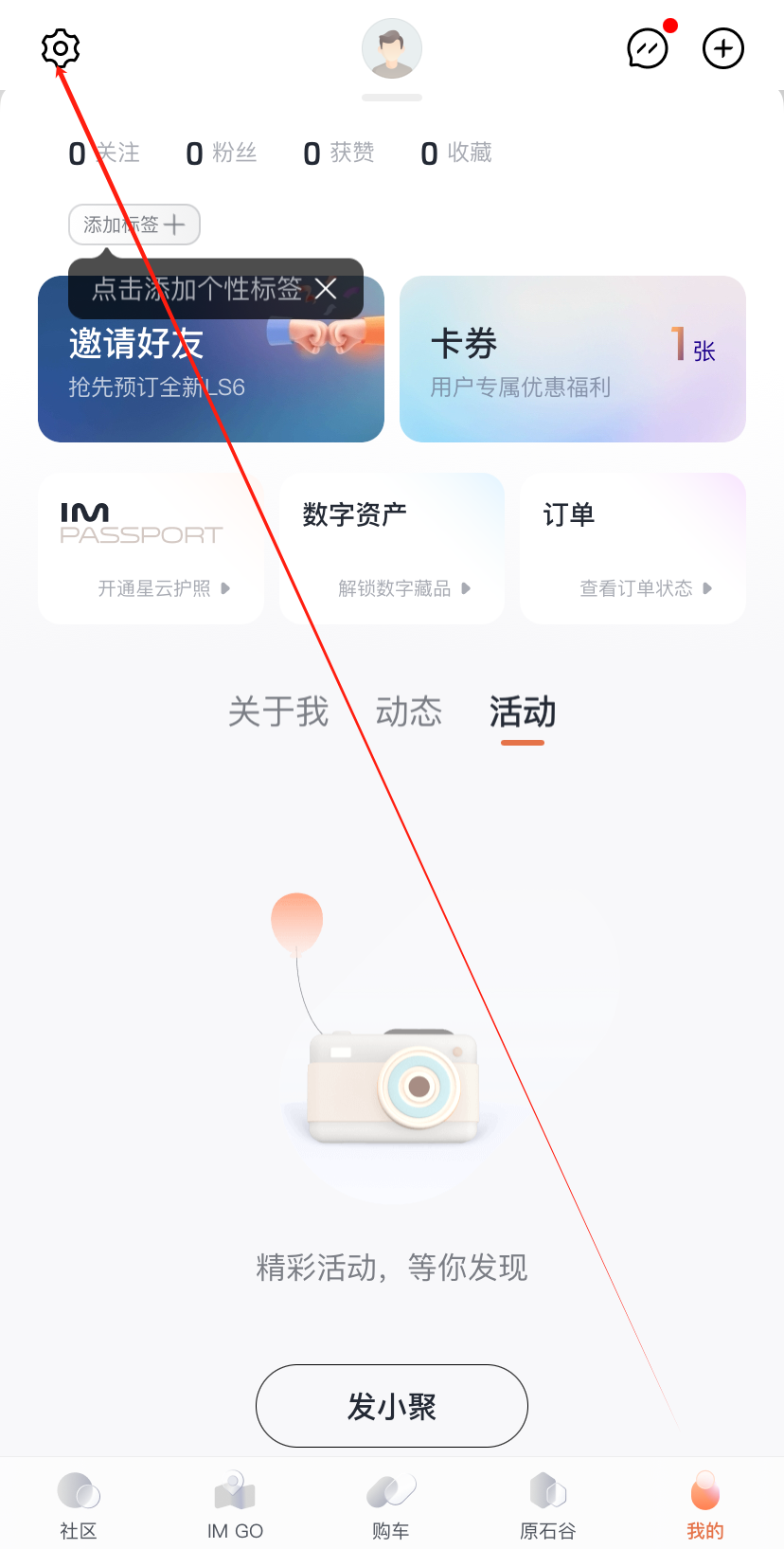Tap the 关注 following count
This screenshot has width=784, height=1549.
click(x=104, y=153)
